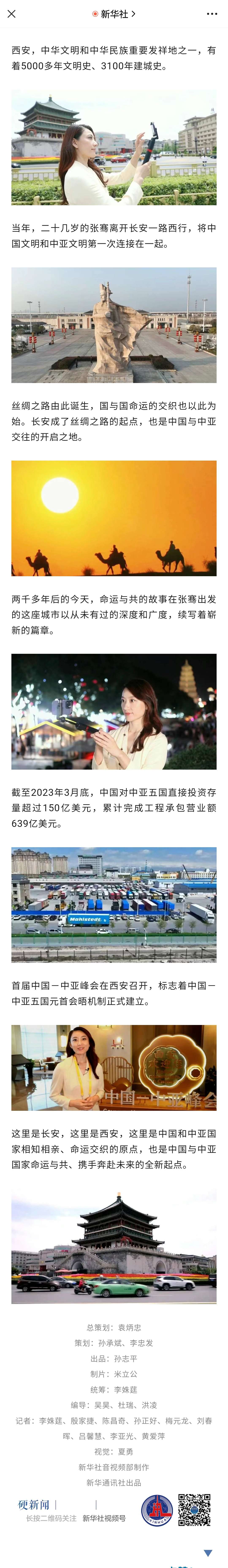Screen dimensions: 228x1568
Task: View the sunset camel caravan picture
Action: [x=114, y=518]
